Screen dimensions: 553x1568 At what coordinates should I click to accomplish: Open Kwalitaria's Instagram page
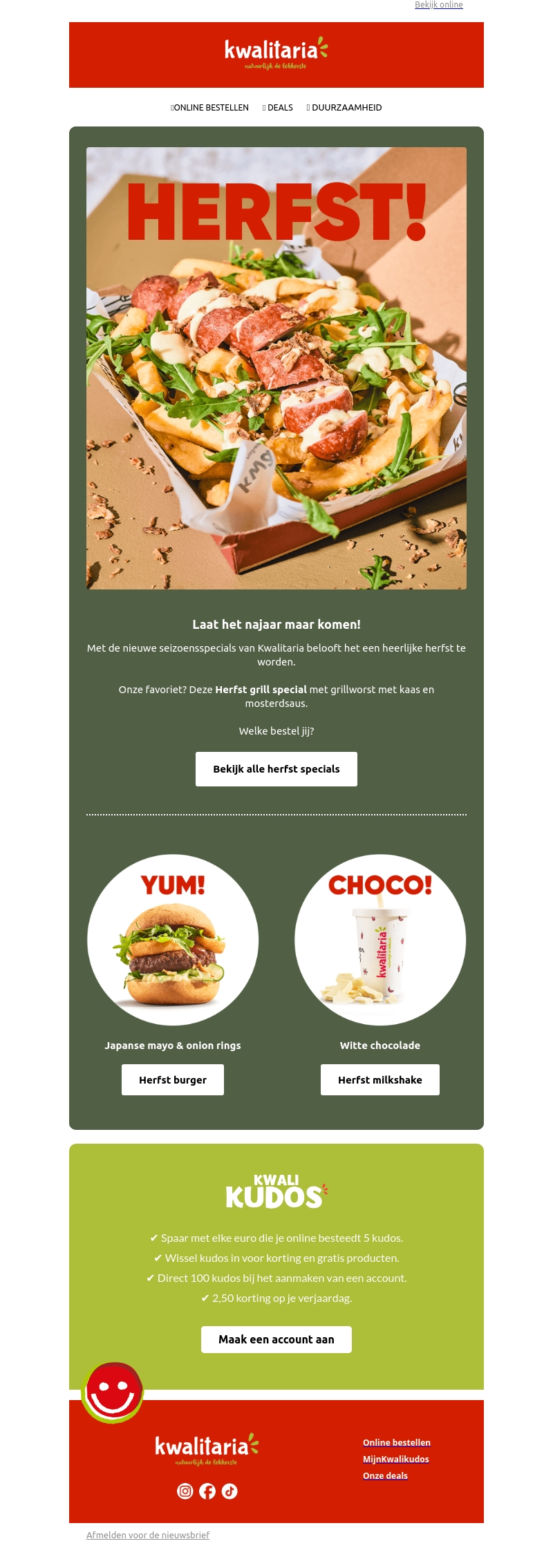(x=185, y=1491)
